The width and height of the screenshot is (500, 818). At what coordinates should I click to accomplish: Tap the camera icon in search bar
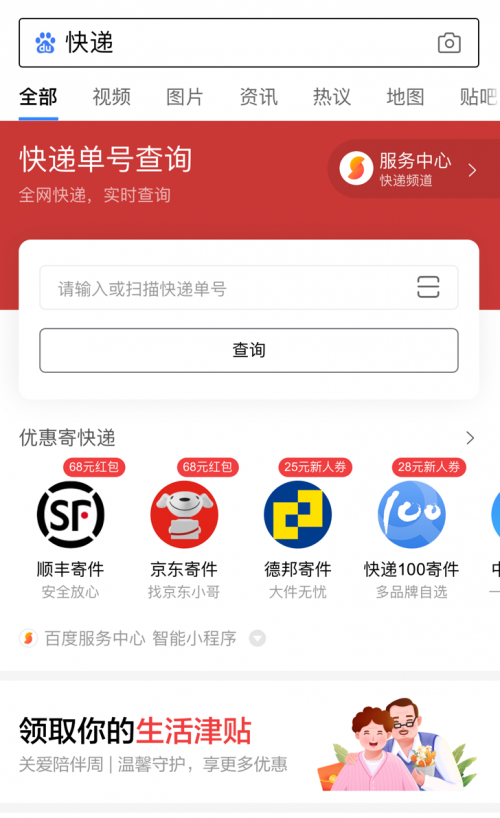[449, 43]
